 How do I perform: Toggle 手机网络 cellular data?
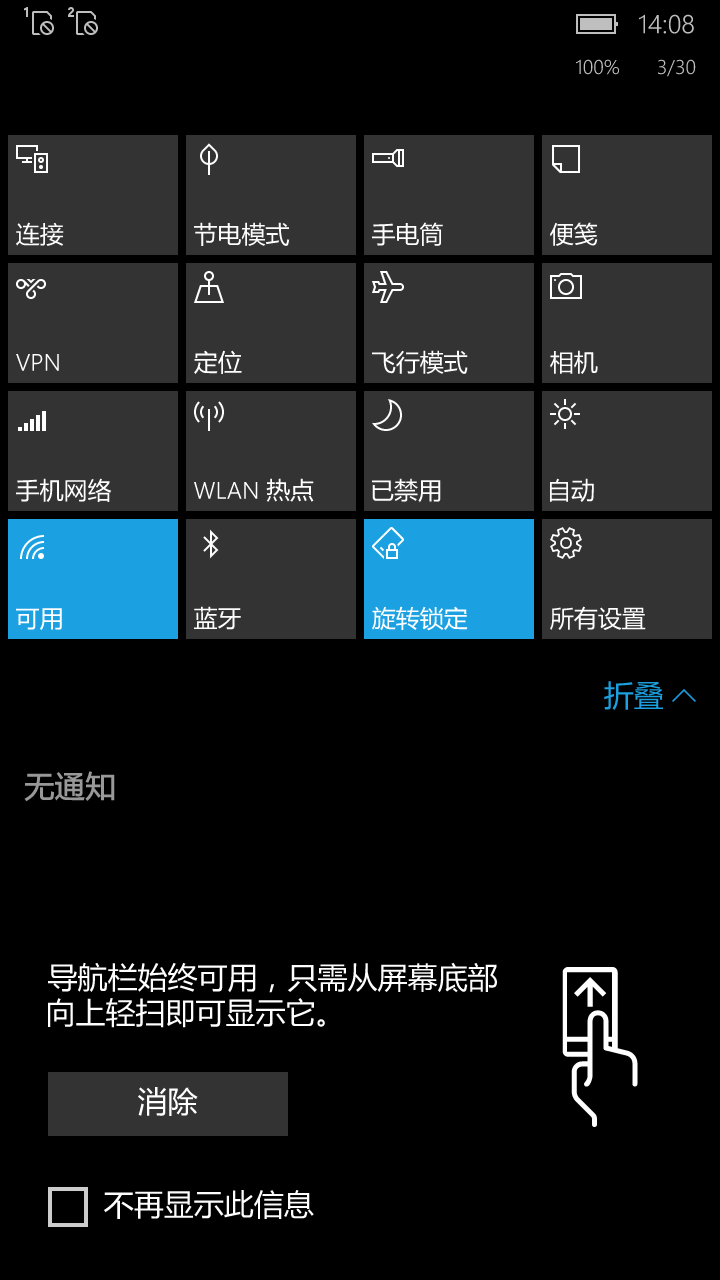point(93,451)
